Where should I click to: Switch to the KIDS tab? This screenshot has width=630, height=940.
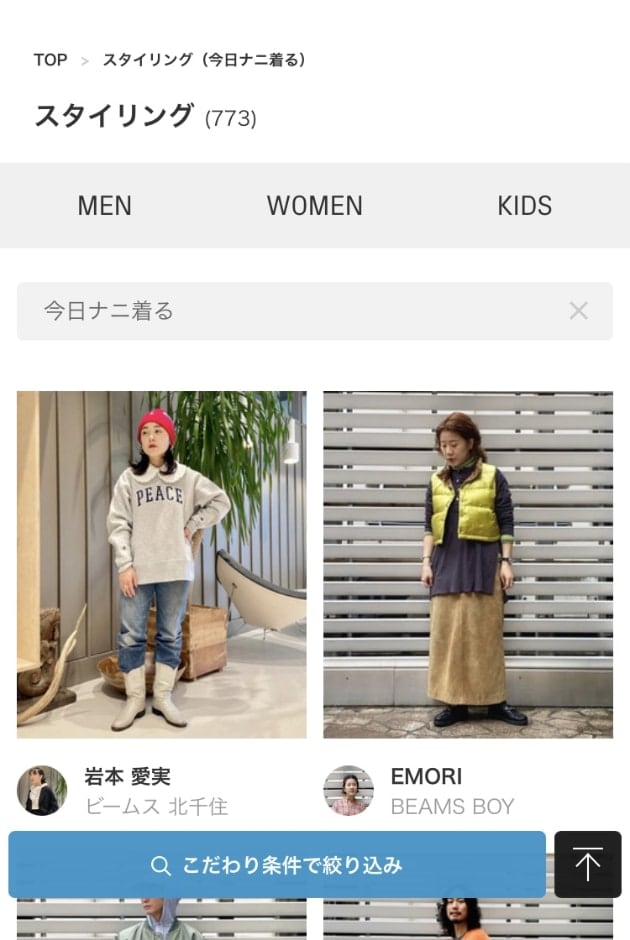pyautogui.click(x=524, y=206)
